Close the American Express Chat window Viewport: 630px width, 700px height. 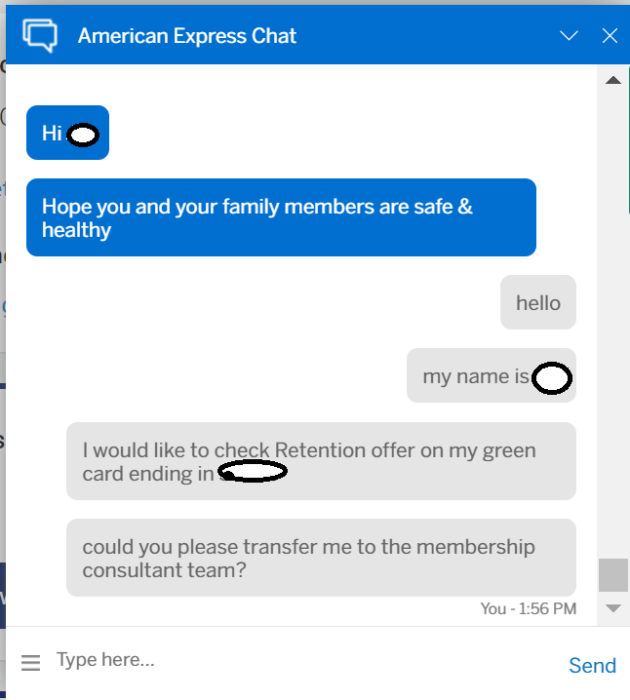tap(609, 36)
